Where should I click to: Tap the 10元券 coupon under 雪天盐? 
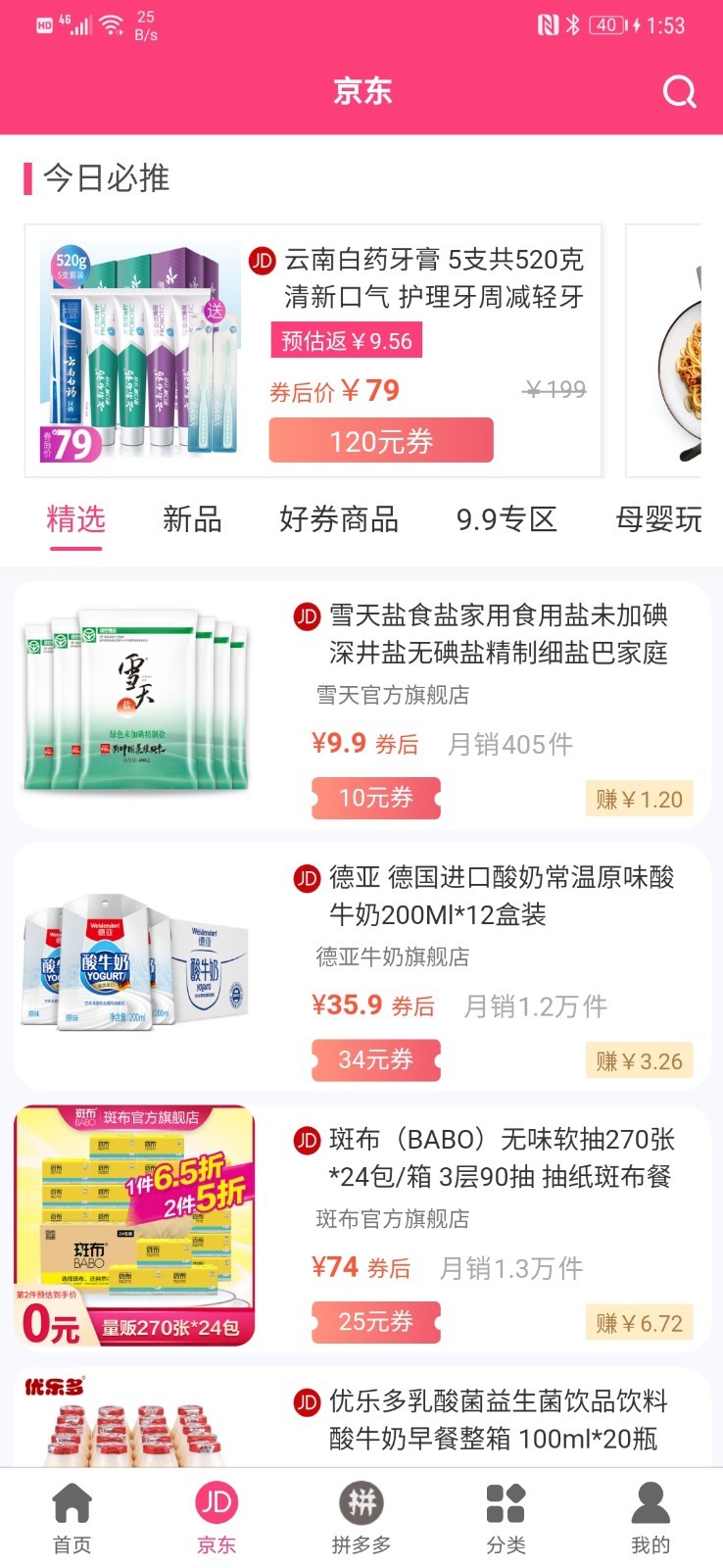coord(375,798)
